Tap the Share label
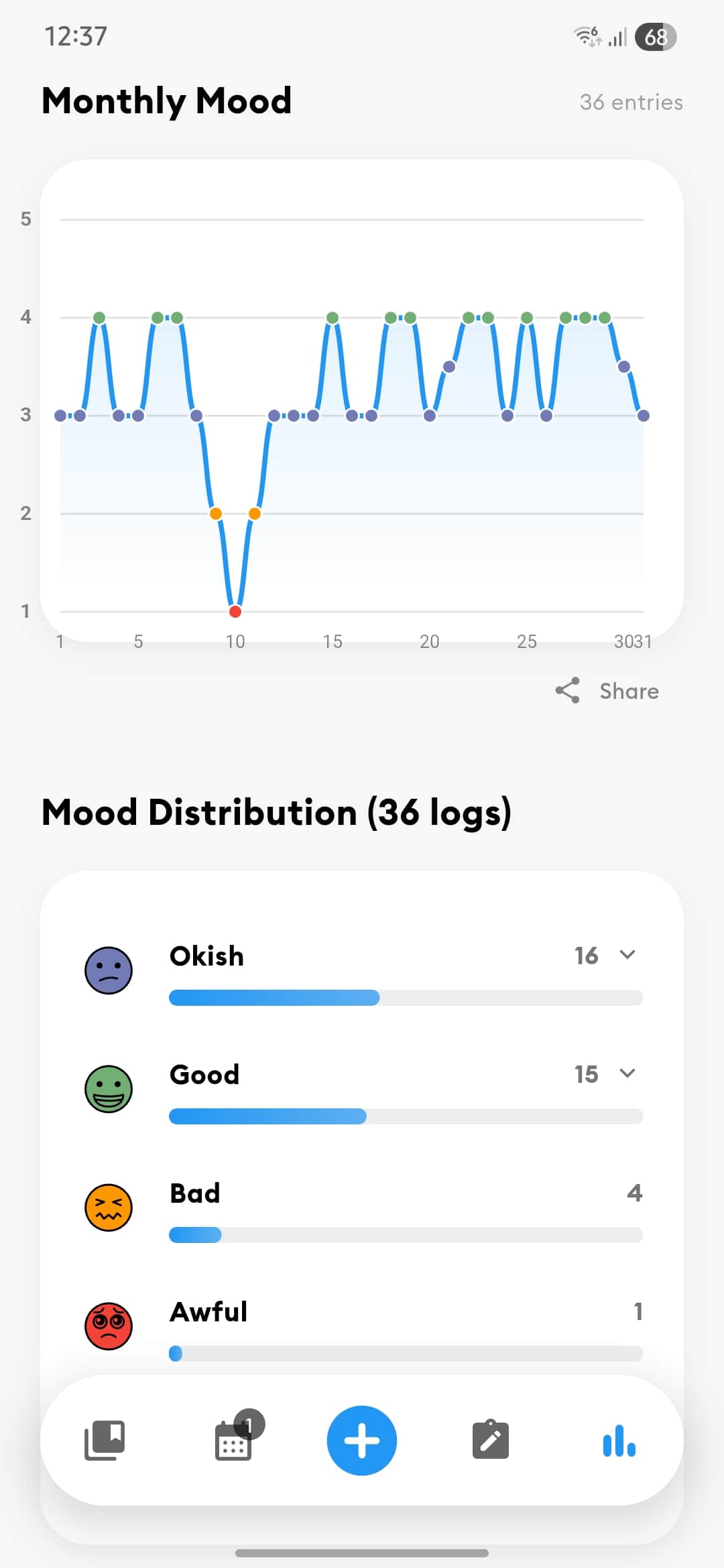724x1568 pixels. point(628,691)
